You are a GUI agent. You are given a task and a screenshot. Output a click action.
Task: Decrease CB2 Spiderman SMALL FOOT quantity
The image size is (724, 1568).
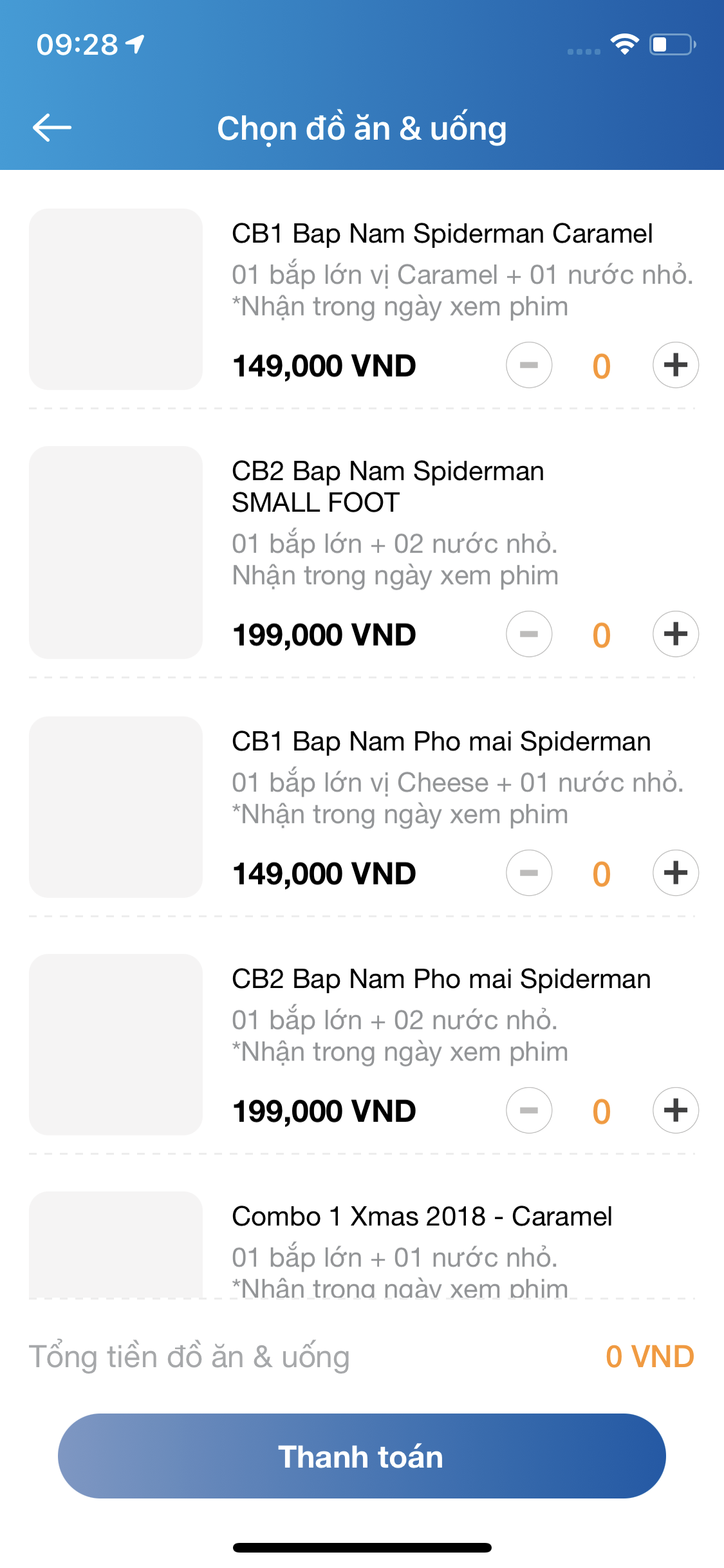point(529,634)
